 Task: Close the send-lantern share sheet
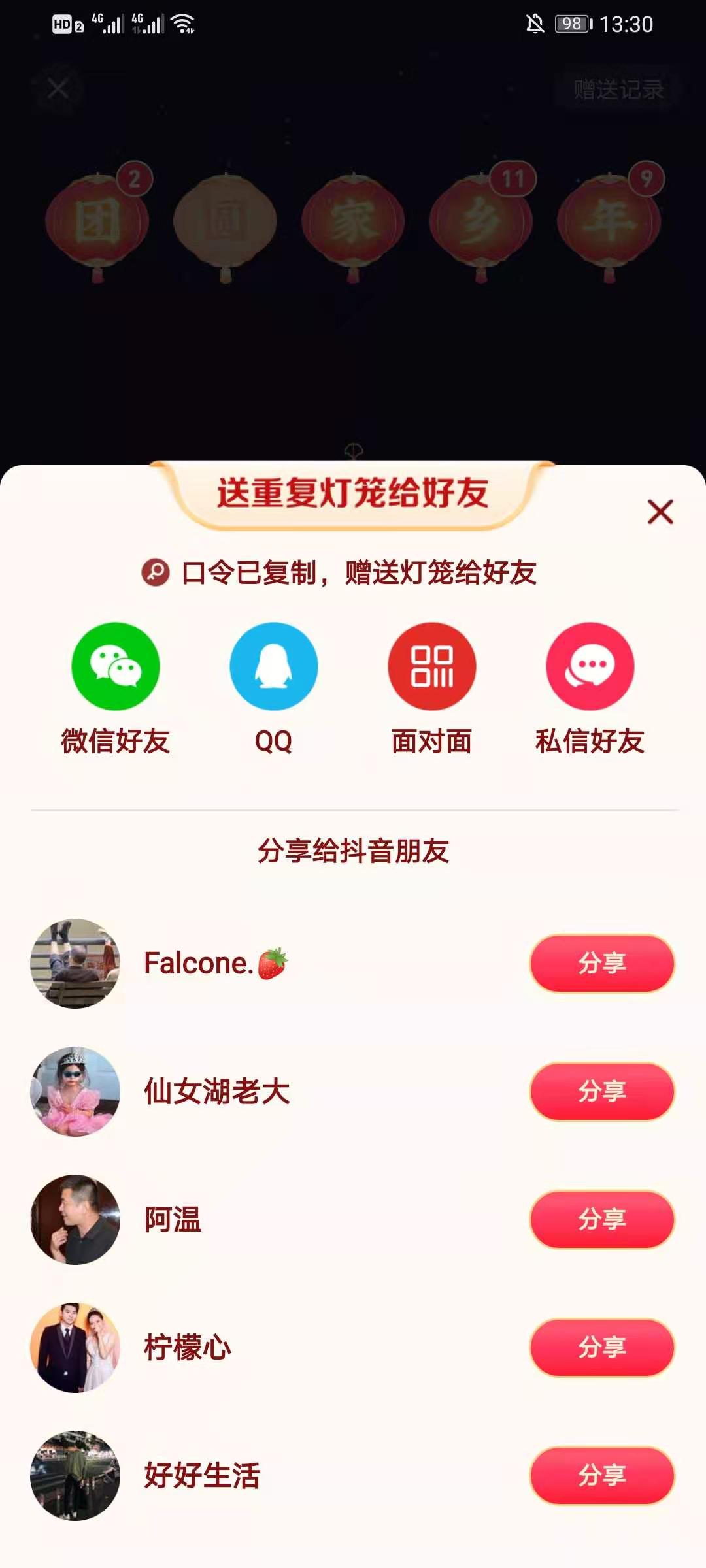660,512
